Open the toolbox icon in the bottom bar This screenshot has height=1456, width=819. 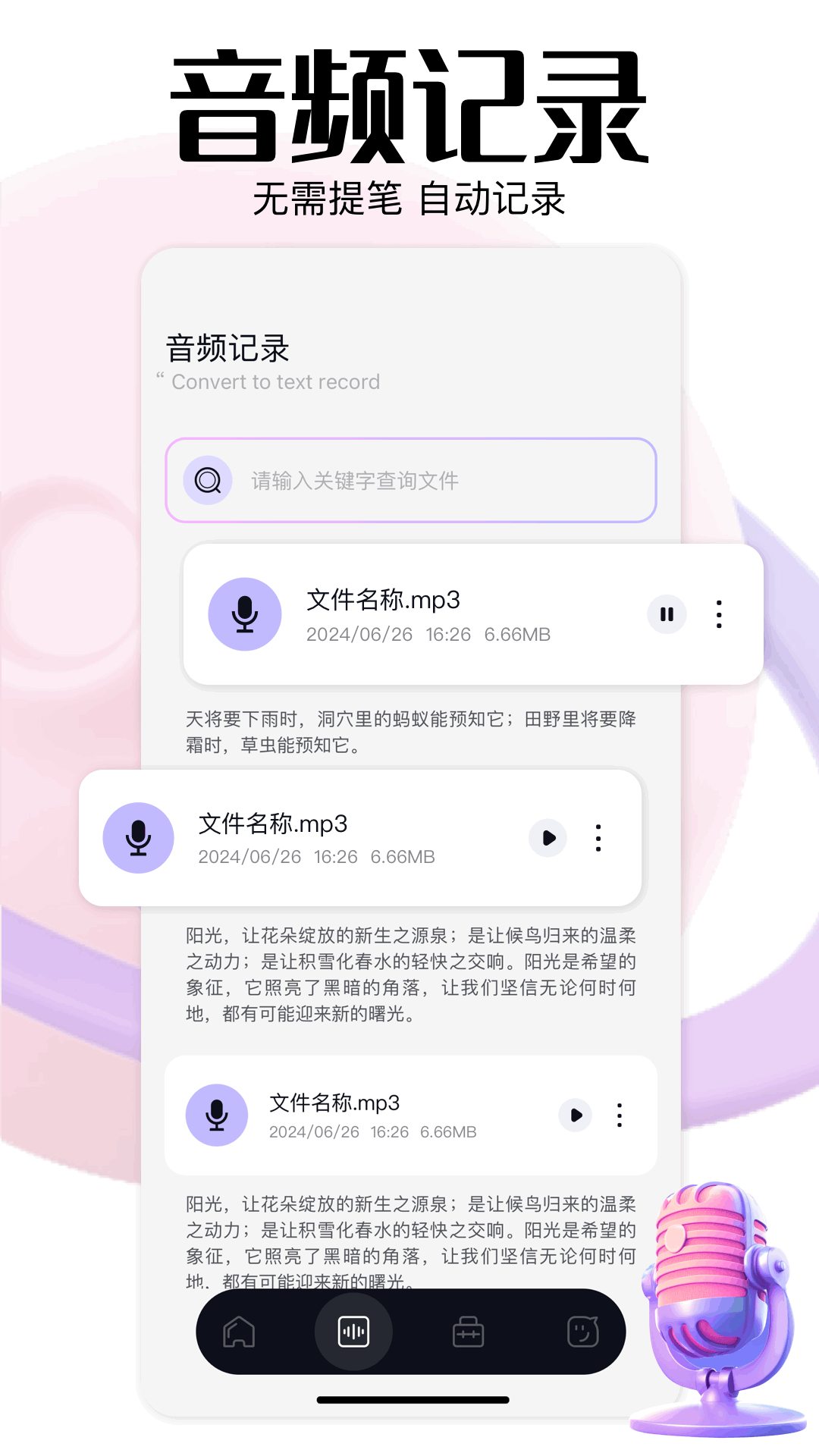point(467,1332)
